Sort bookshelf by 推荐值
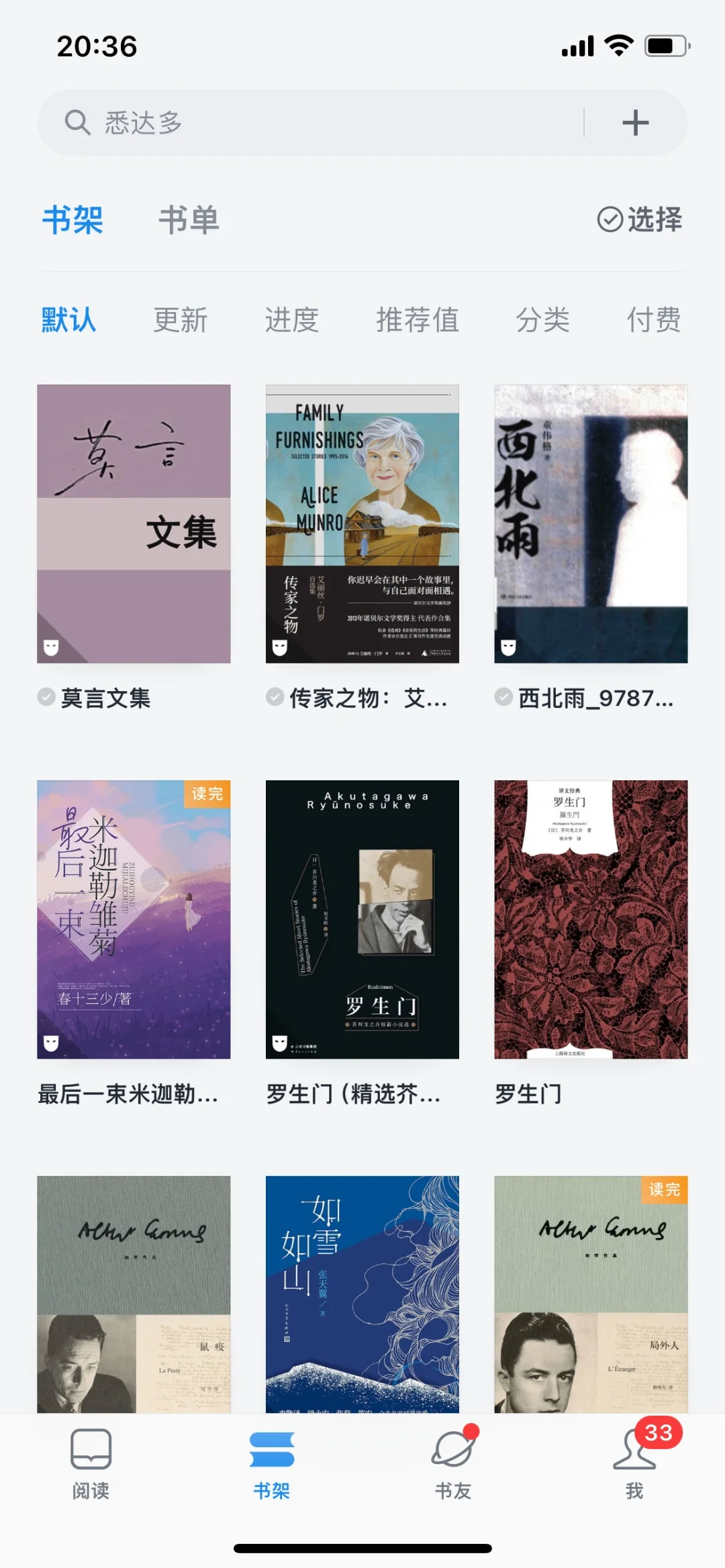Viewport: 725px width, 1568px height. pyautogui.click(x=418, y=320)
